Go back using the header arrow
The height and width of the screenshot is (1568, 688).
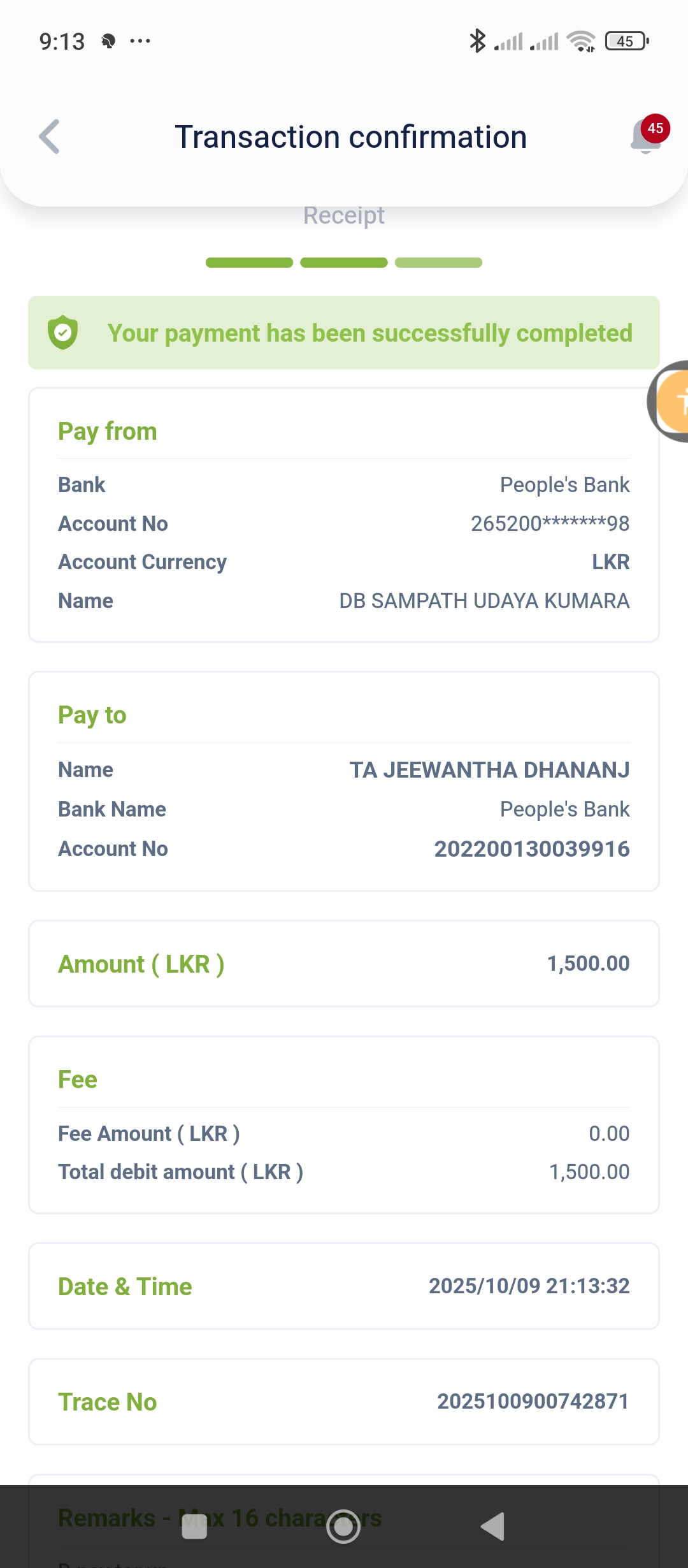[x=50, y=136]
